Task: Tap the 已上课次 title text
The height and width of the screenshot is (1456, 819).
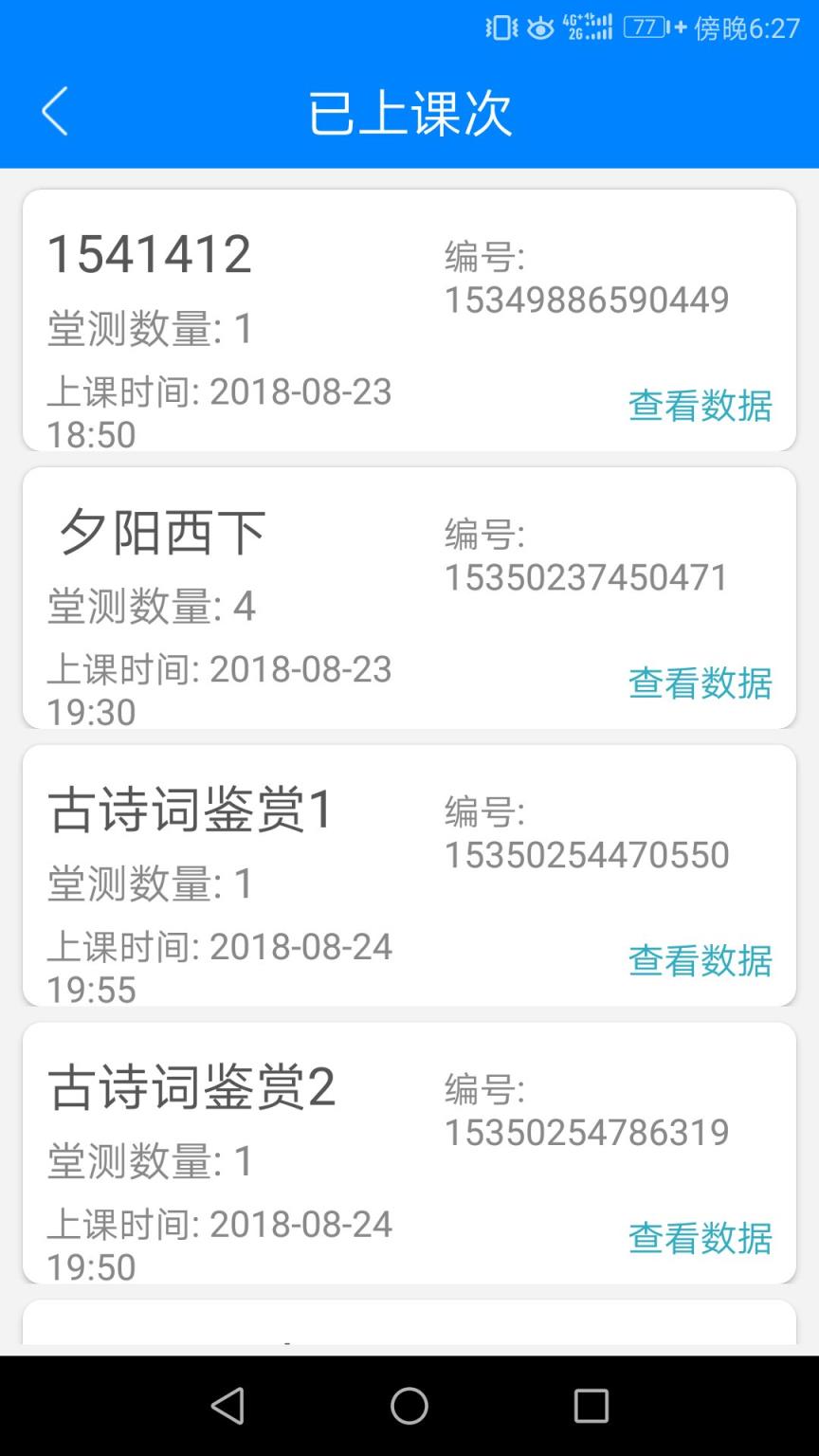Action: (x=409, y=111)
